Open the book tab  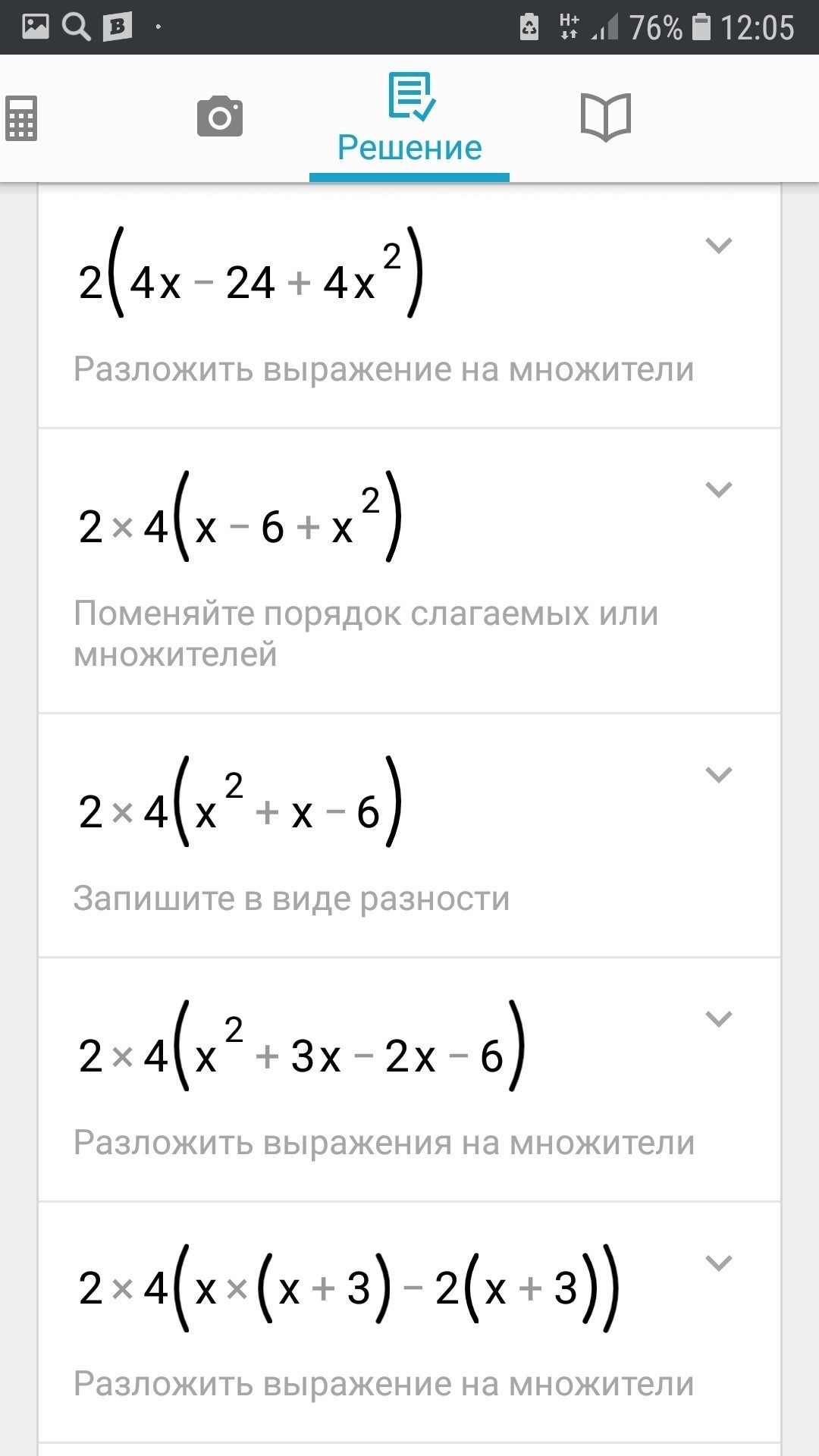(x=605, y=118)
